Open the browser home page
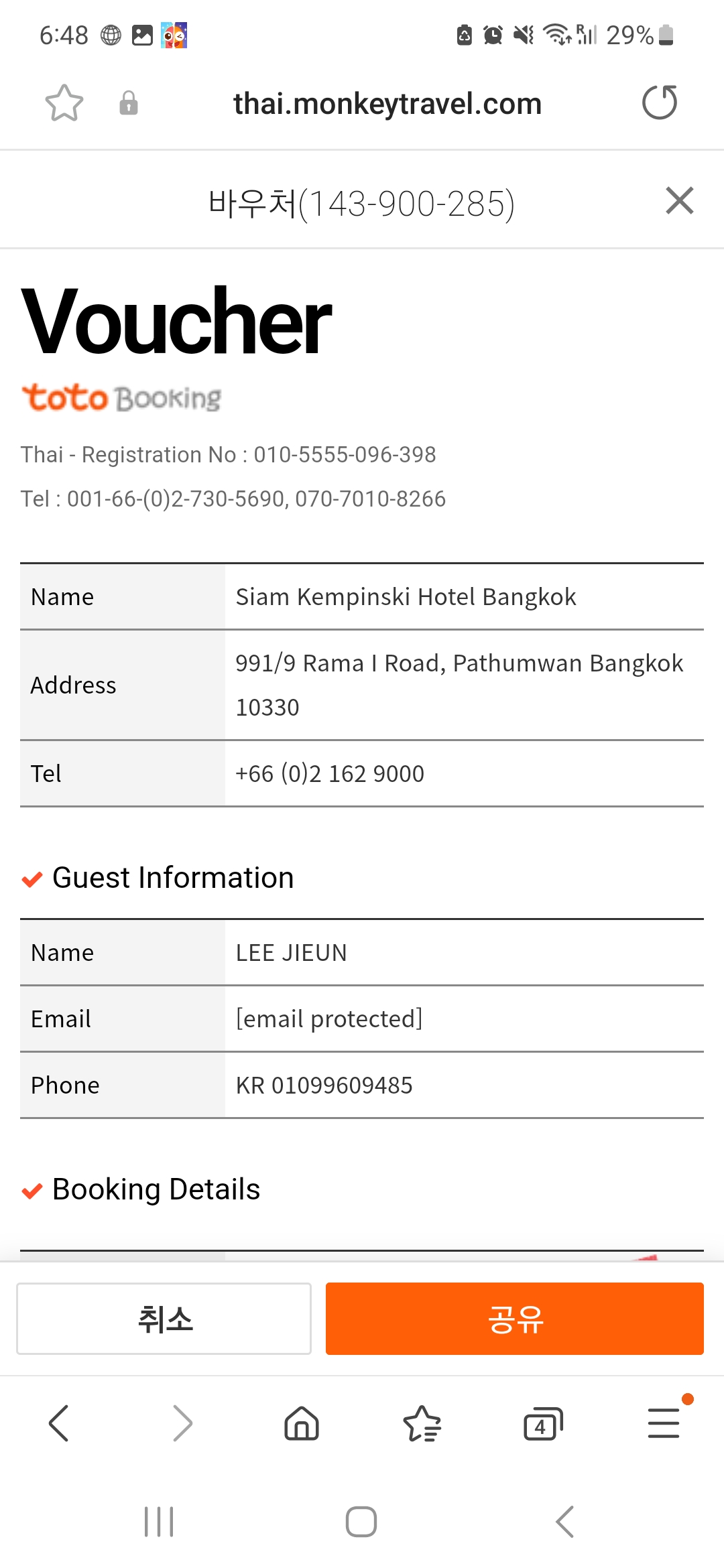The width and height of the screenshot is (724, 1568). 302,1423
